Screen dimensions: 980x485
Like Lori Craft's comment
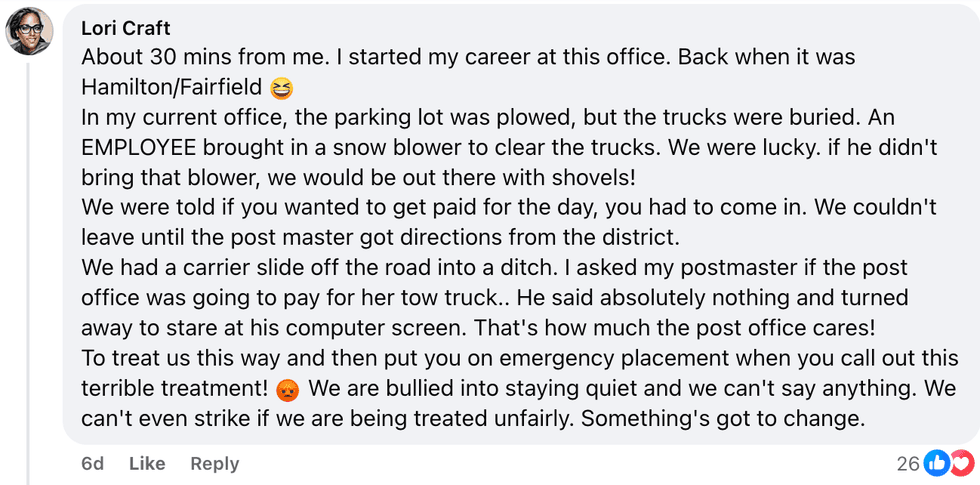(147, 464)
